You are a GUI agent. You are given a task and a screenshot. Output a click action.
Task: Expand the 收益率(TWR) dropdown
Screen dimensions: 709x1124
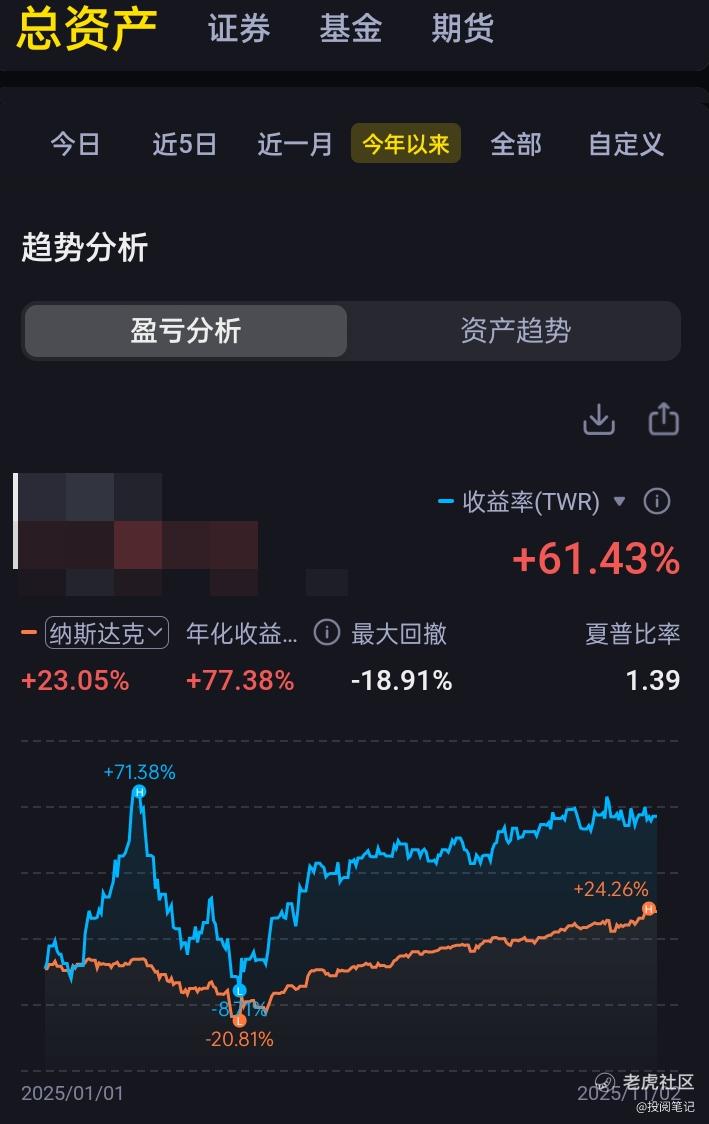(x=619, y=502)
